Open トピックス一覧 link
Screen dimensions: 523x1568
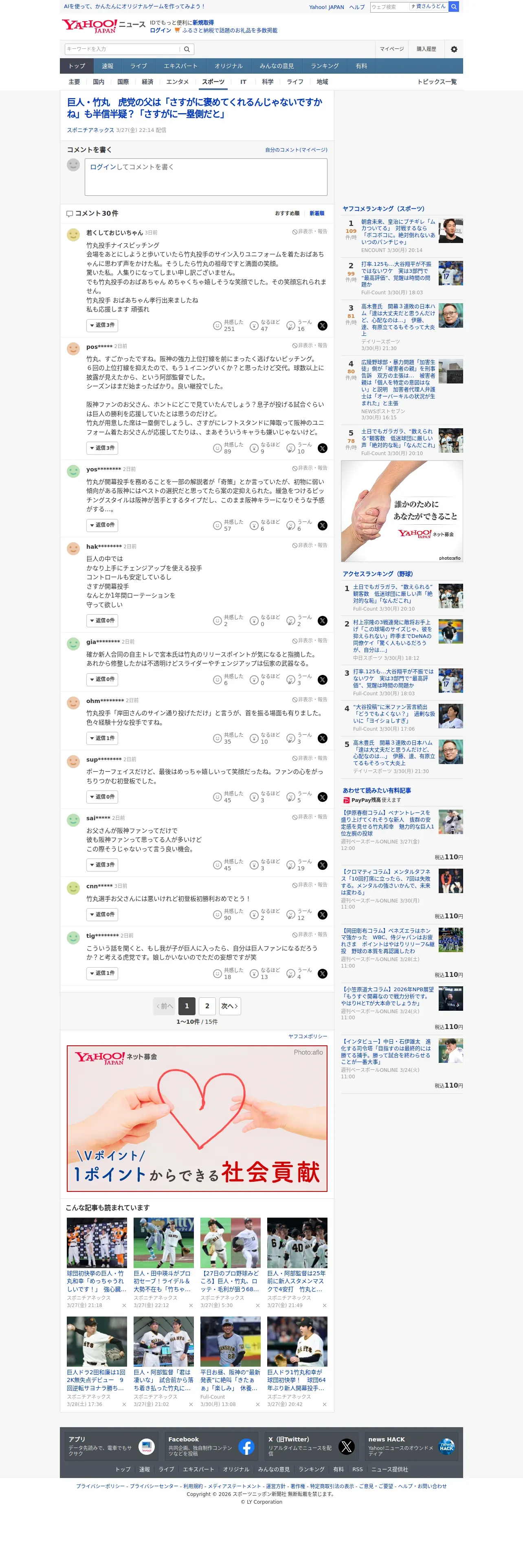[437, 81]
